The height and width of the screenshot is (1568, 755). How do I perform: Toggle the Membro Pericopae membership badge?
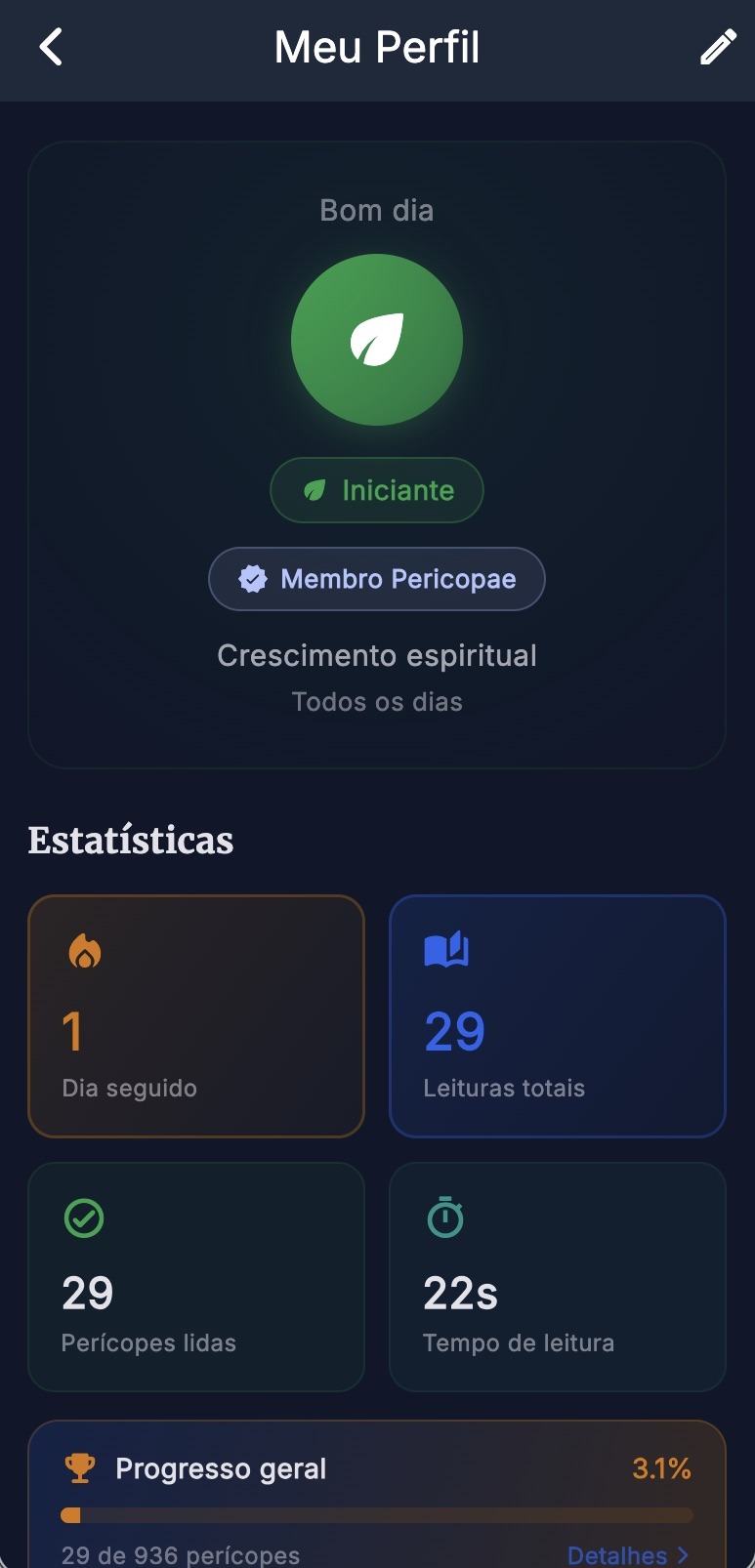(x=377, y=578)
